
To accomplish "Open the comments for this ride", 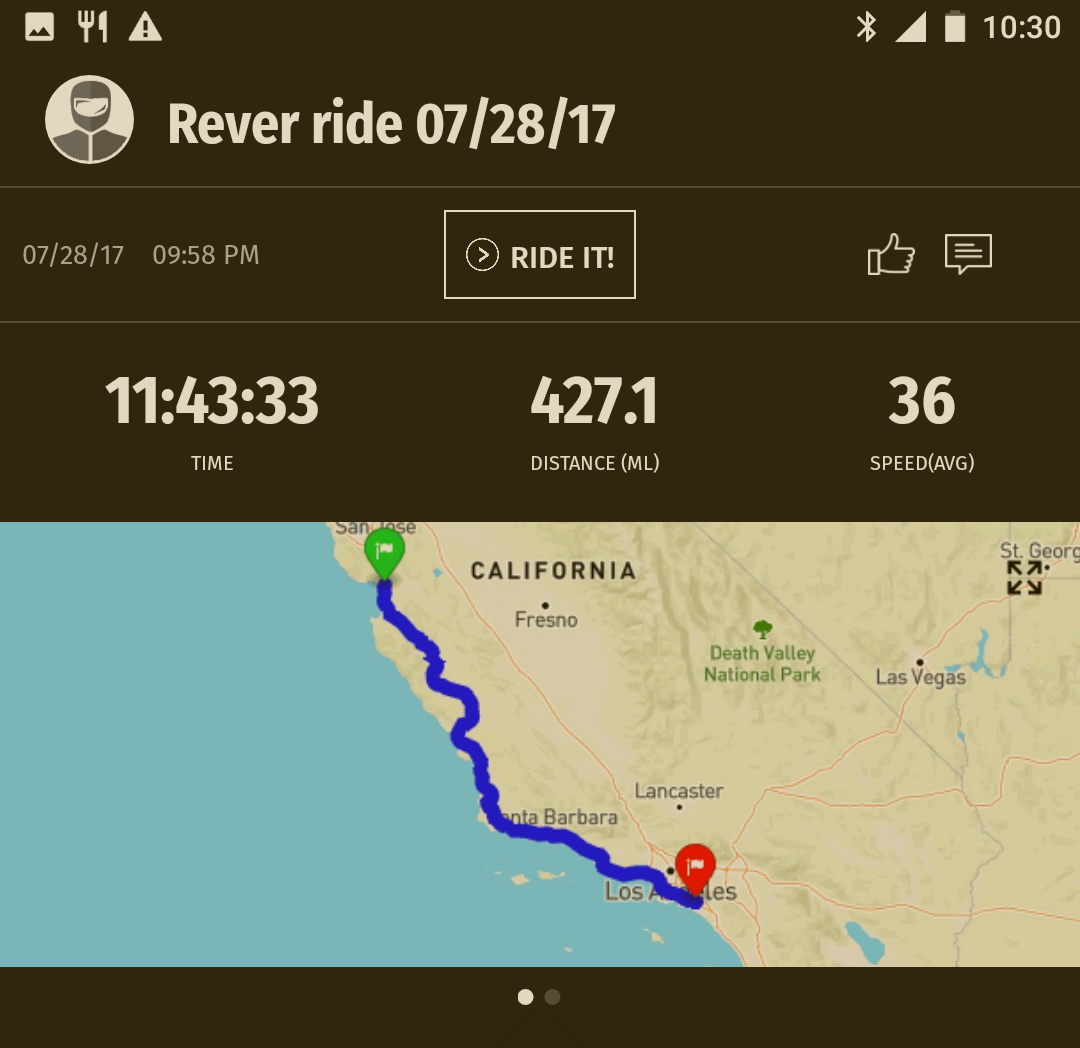I will [968, 254].
